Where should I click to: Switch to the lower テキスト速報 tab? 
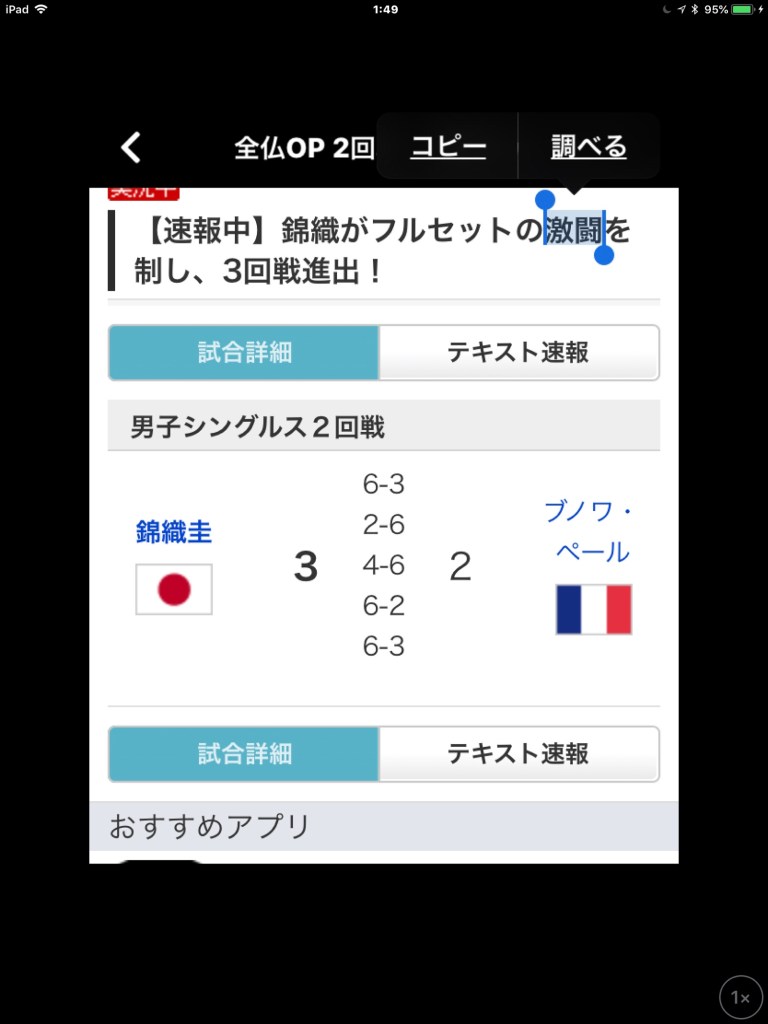518,754
